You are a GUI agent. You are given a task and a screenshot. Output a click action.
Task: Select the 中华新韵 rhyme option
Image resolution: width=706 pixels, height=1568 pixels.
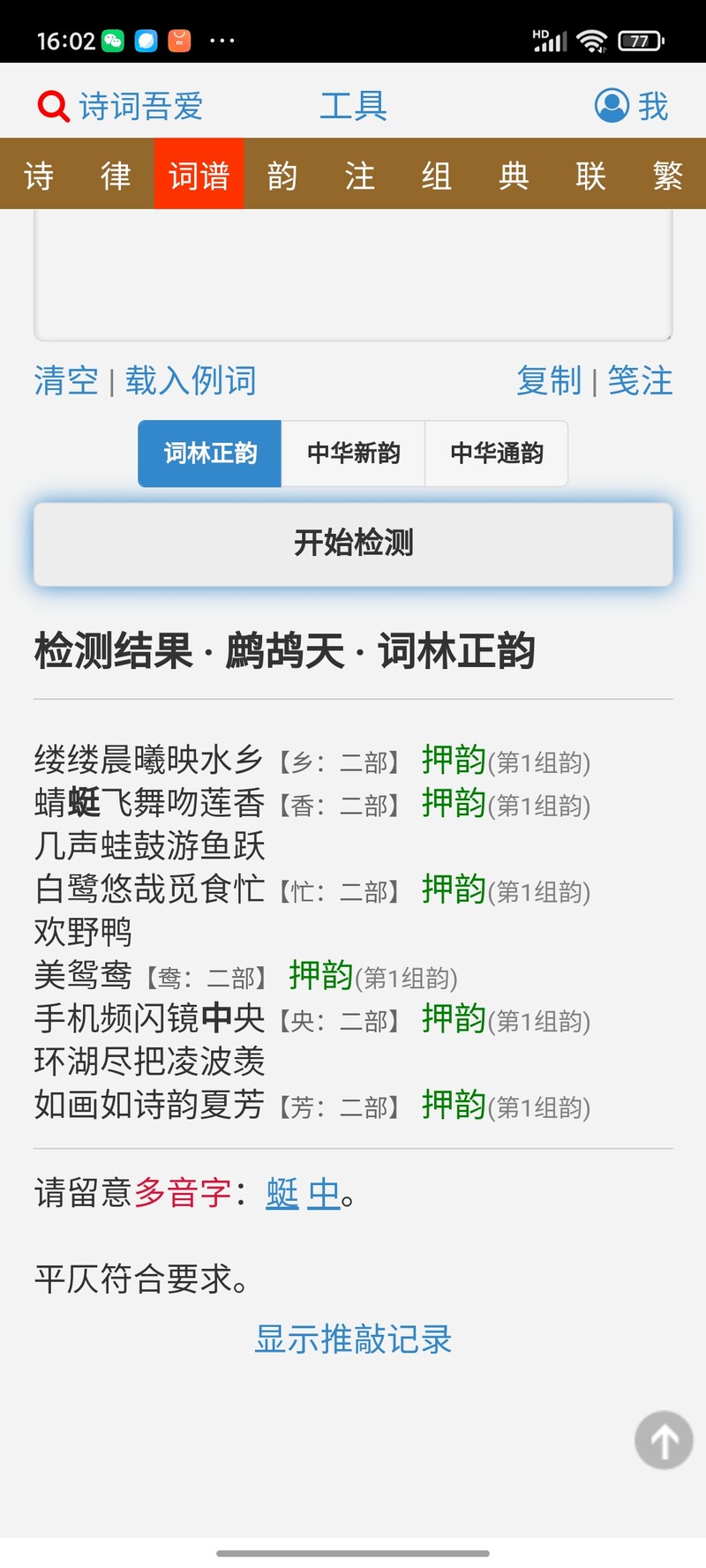click(x=353, y=454)
